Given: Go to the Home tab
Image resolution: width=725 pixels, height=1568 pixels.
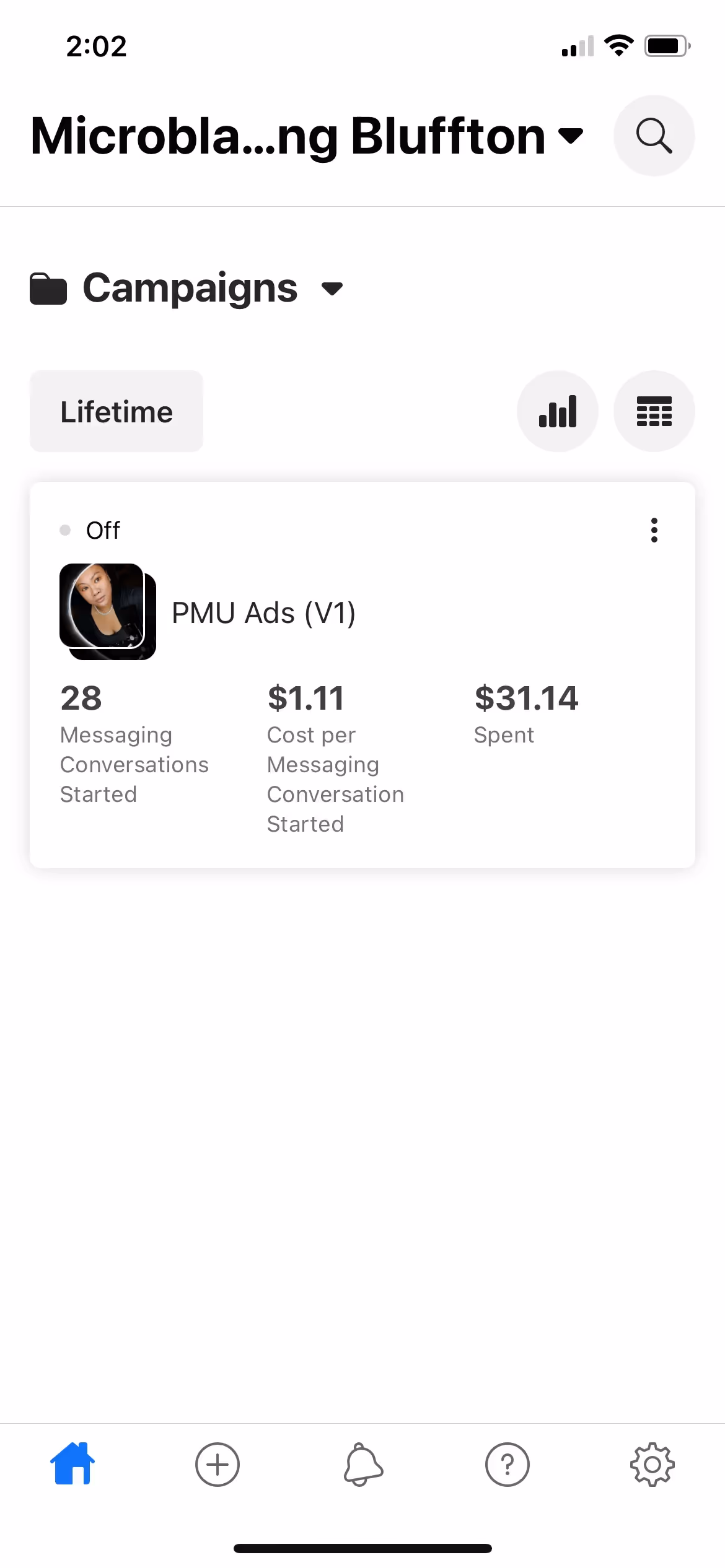Looking at the screenshot, I should click(72, 1464).
